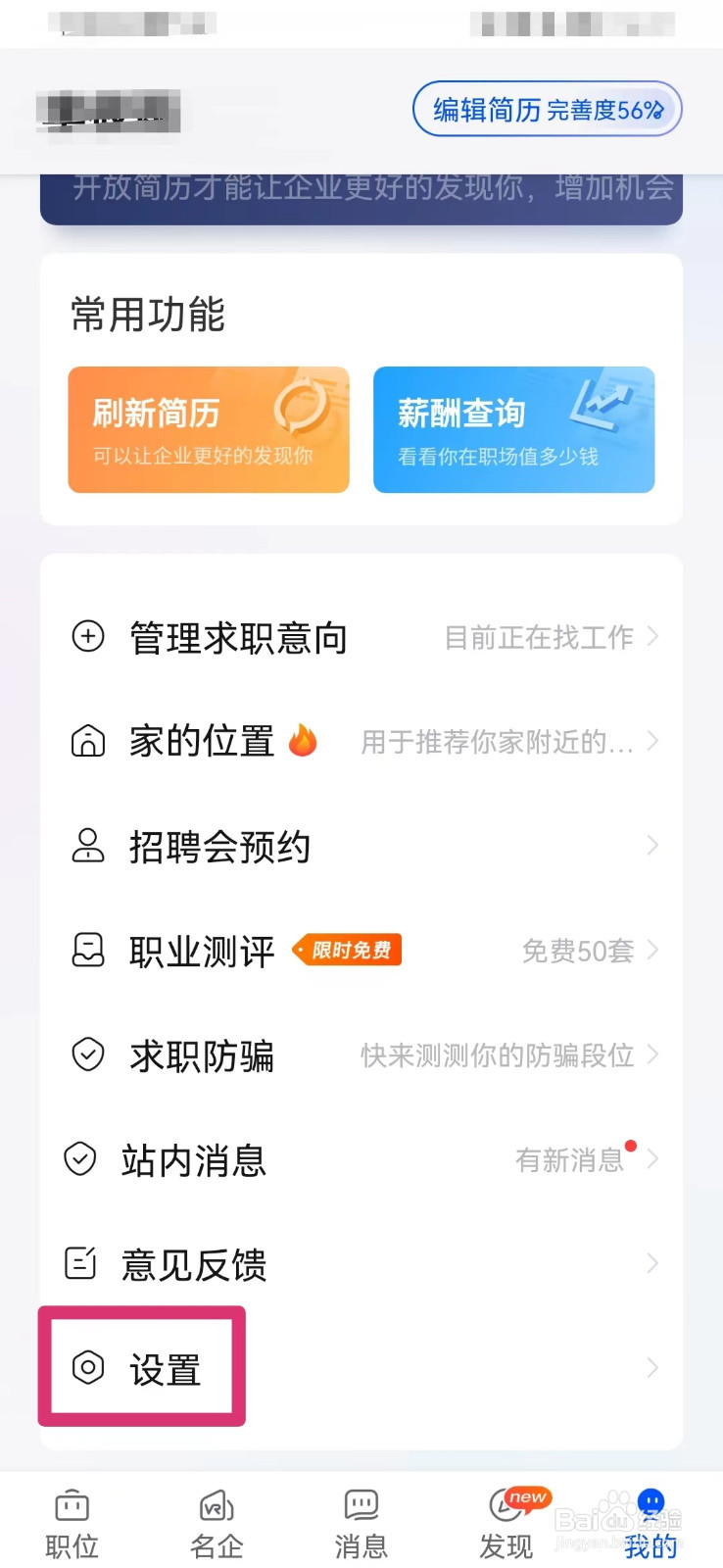Open the 刷新简历 refresh resume card
The image size is (723, 1568).
pos(209,429)
